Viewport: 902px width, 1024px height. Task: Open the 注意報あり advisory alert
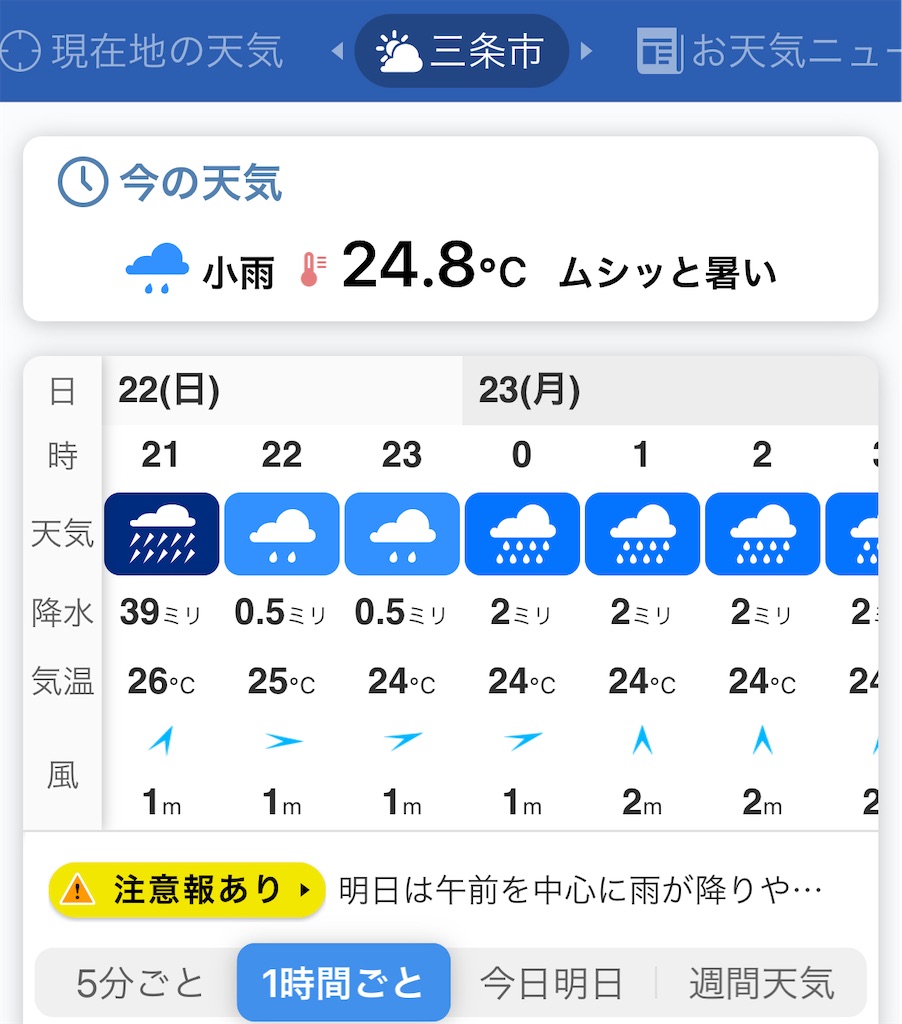[188, 890]
